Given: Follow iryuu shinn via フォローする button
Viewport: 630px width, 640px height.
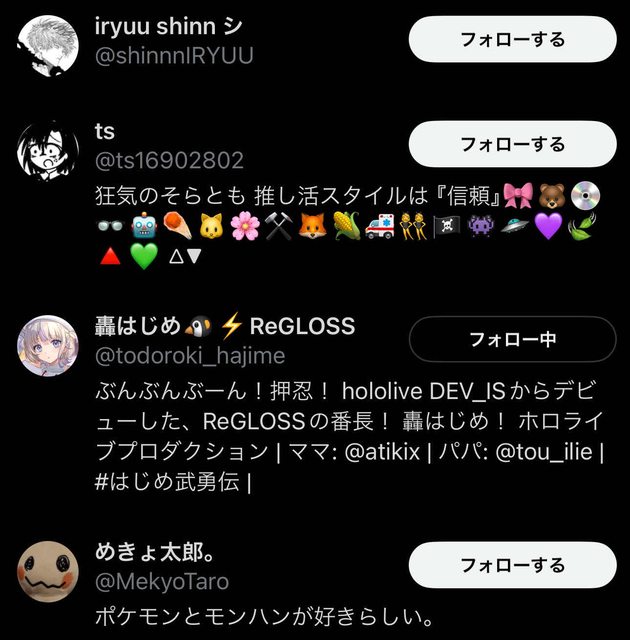Looking at the screenshot, I should [x=512, y=40].
